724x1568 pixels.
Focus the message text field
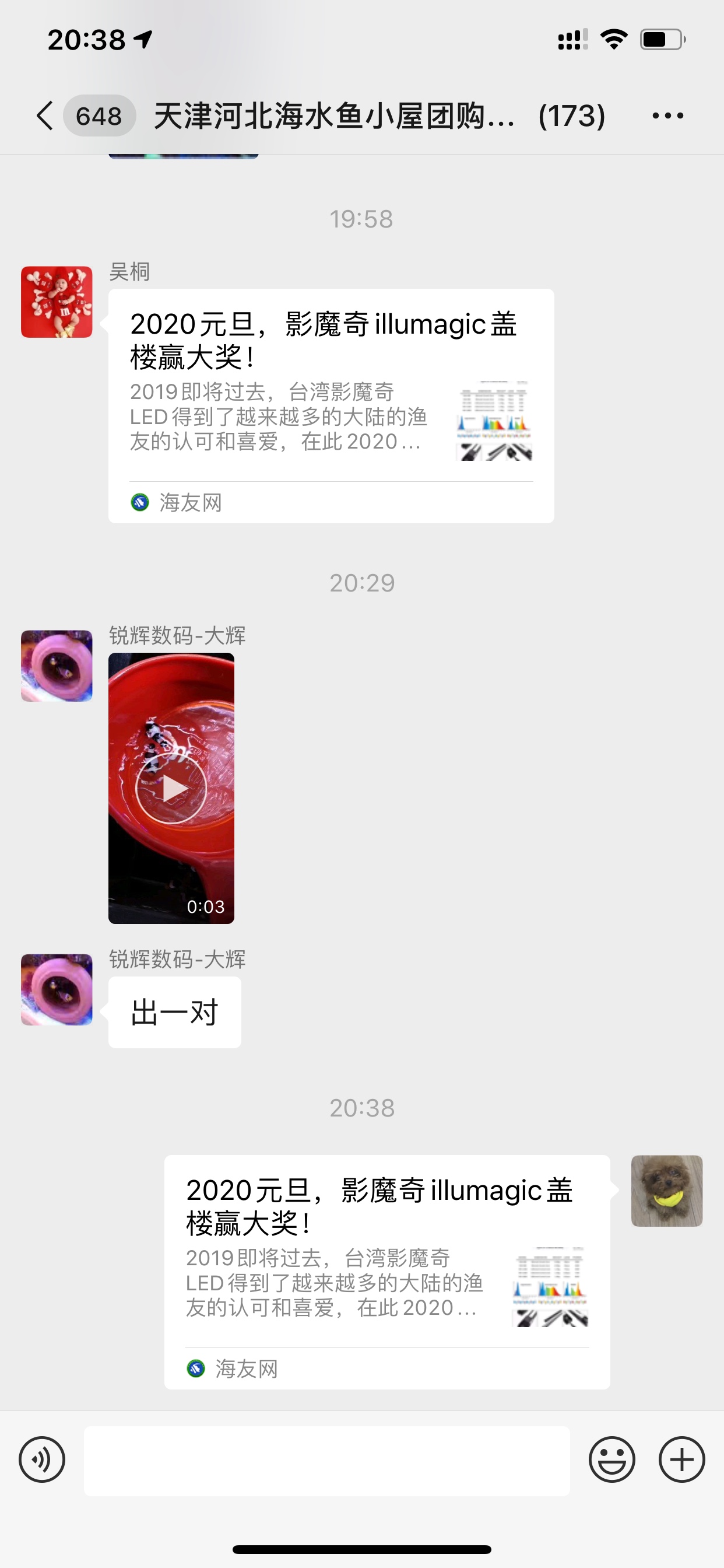(326, 1460)
